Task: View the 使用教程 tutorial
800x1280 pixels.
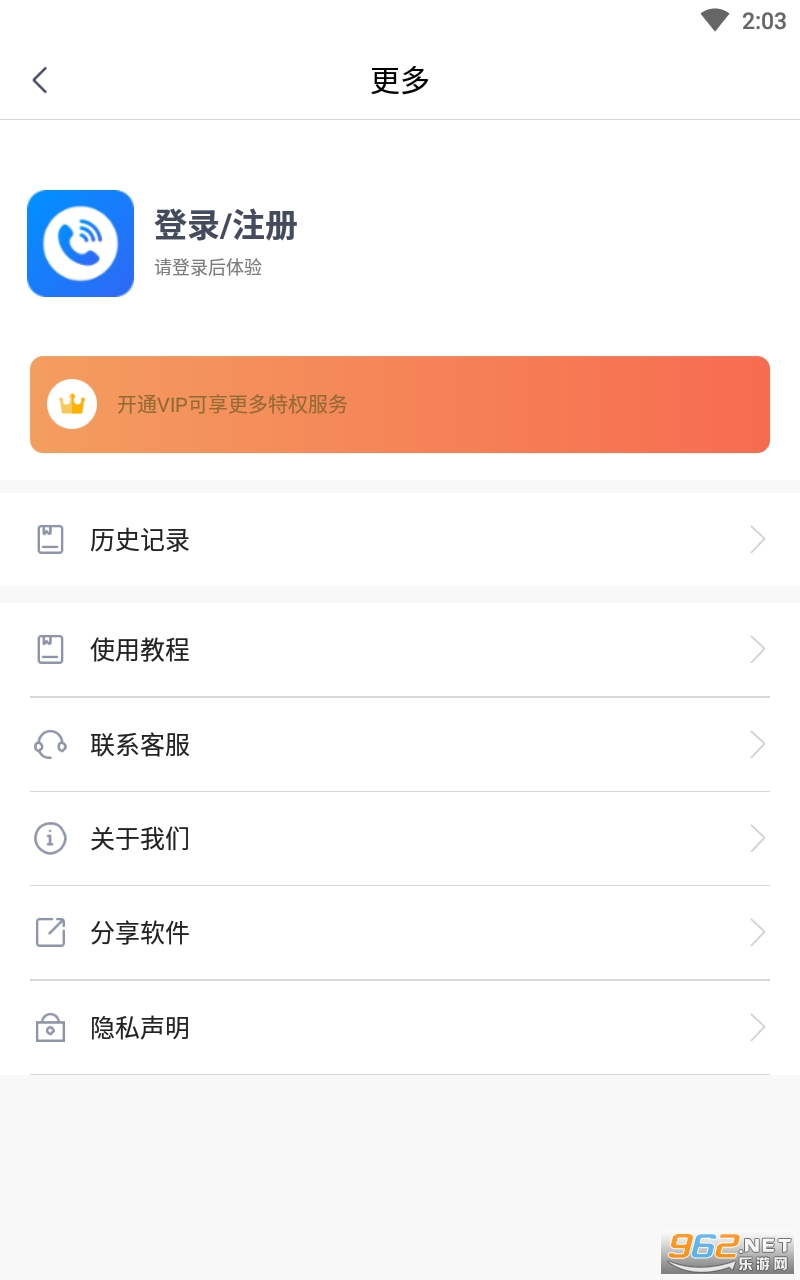Action: [400, 650]
